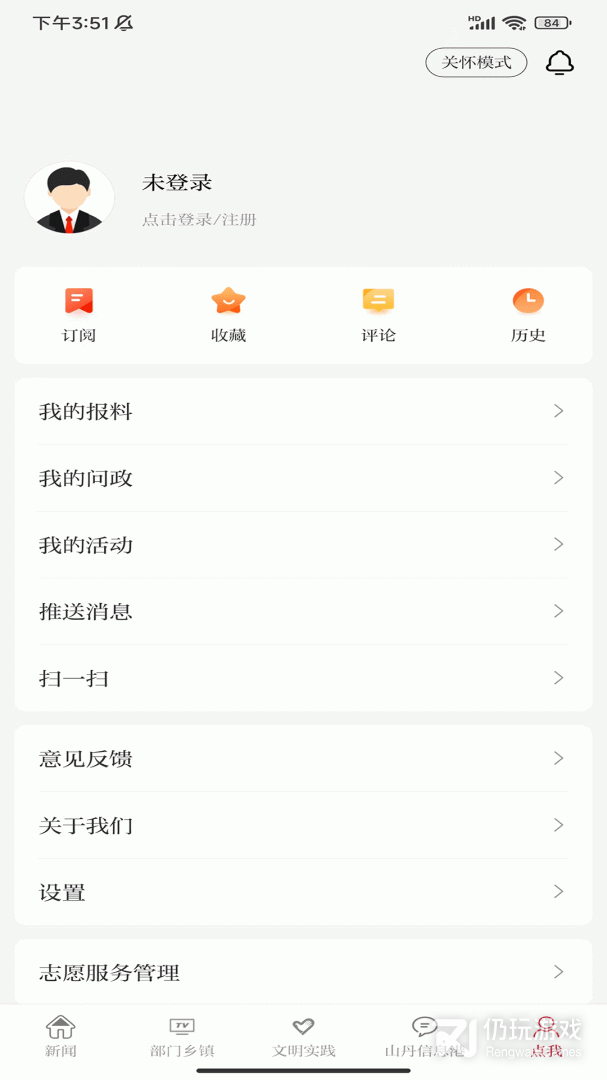Image resolution: width=607 pixels, height=1080 pixels.
Task: Open 关于我们 page
Action: (303, 825)
